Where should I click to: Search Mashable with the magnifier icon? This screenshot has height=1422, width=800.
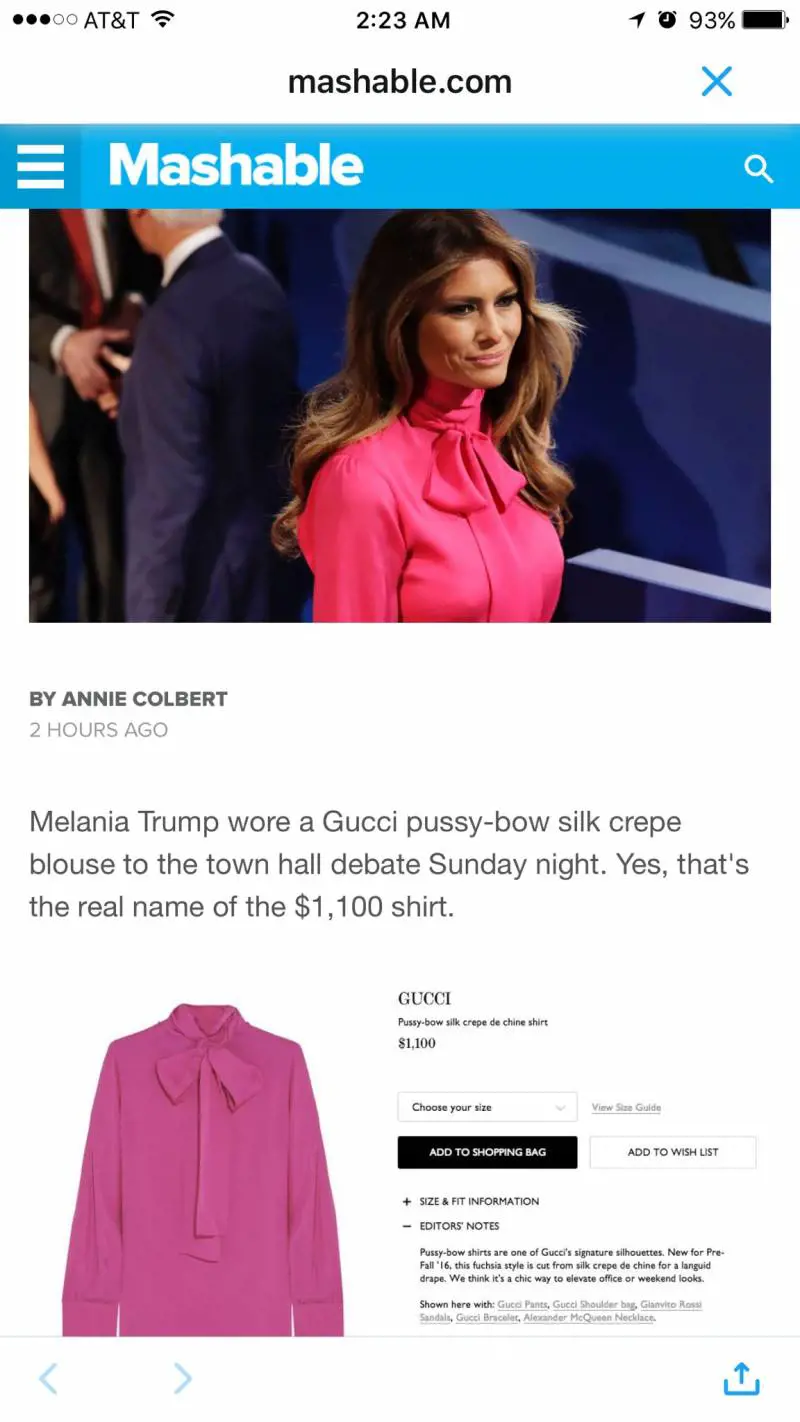pos(759,169)
